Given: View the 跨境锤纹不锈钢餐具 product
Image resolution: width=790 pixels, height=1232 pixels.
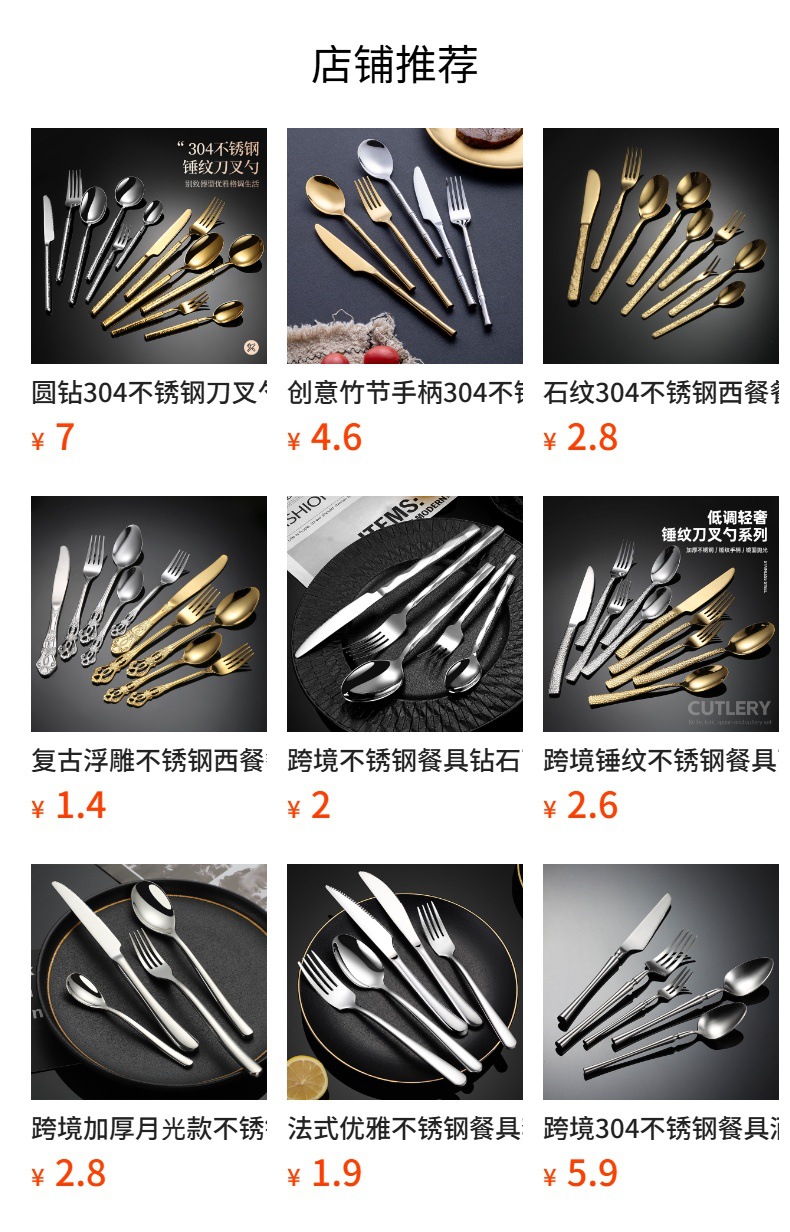Looking at the screenshot, I should coord(661,614).
